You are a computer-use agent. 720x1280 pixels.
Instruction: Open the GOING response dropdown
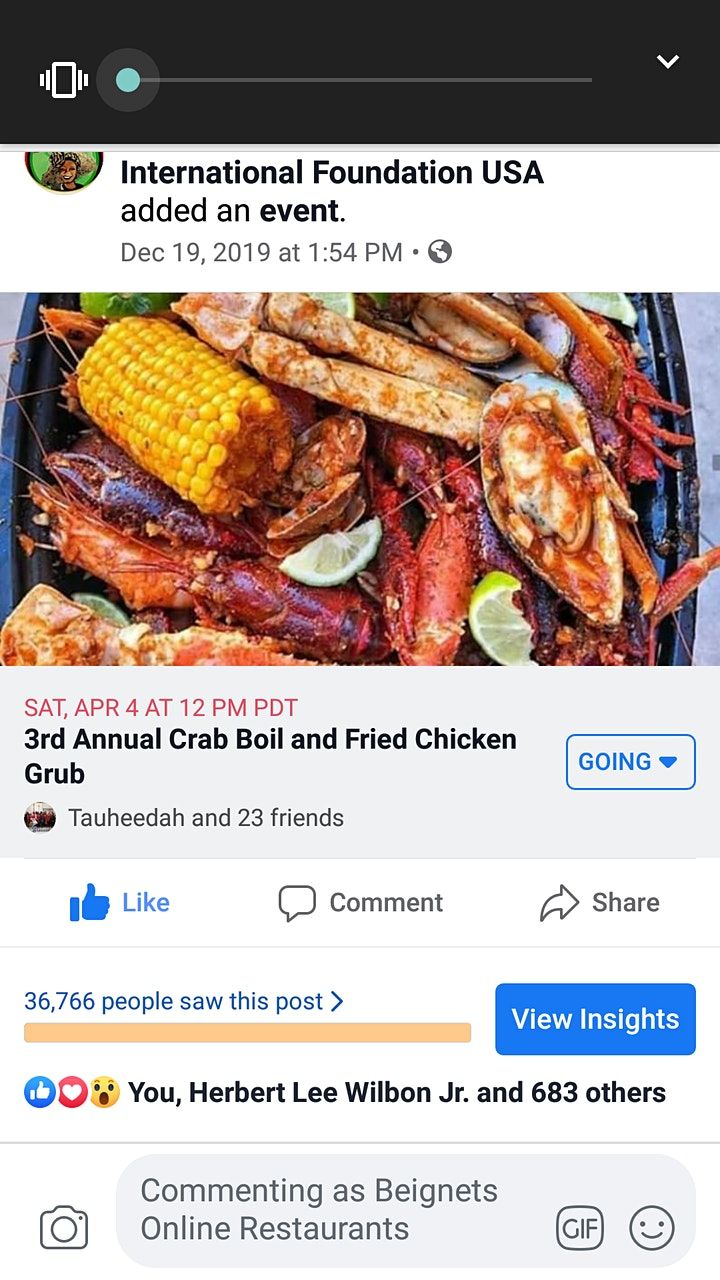630,762
